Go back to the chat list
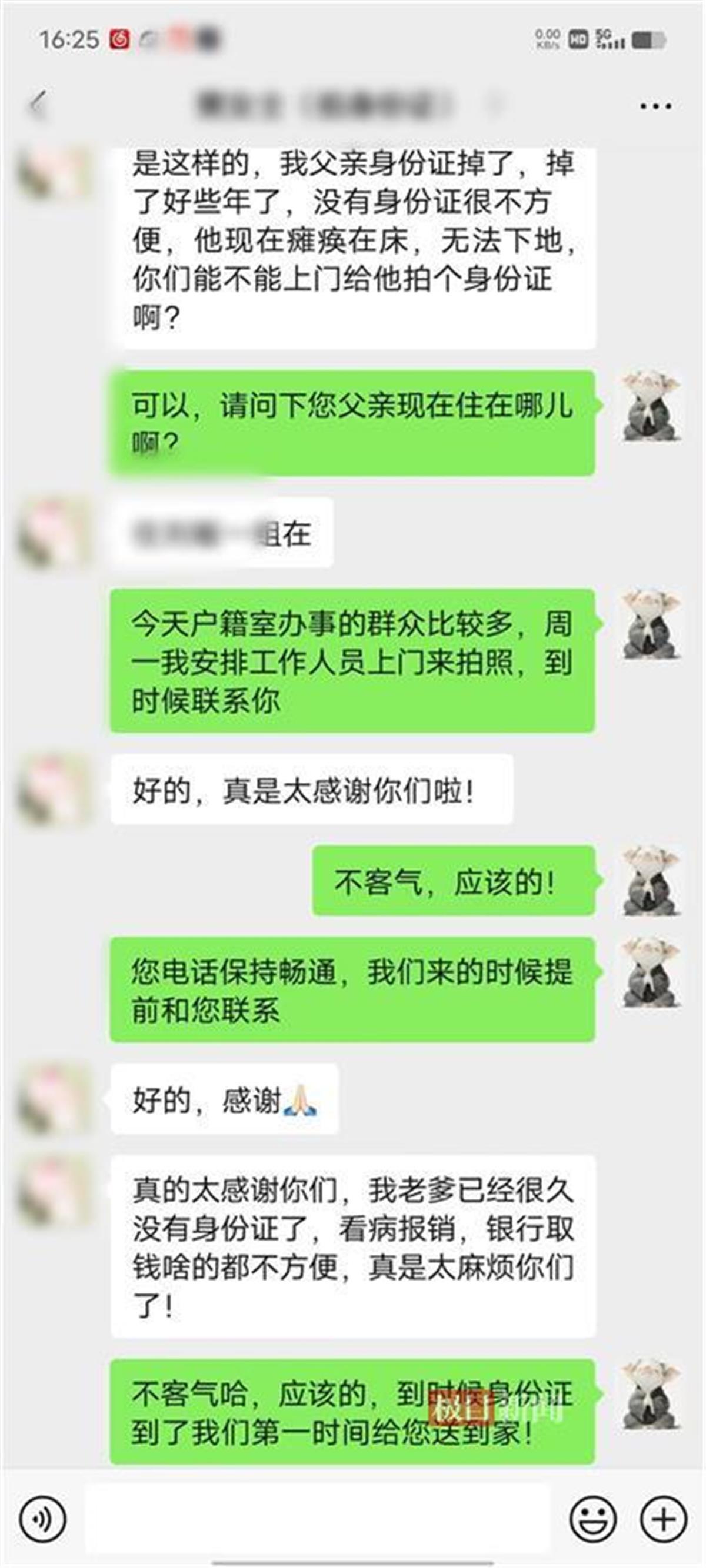Image resolution: width=706 pixels, height=1568 pixels. coord(38,105)
